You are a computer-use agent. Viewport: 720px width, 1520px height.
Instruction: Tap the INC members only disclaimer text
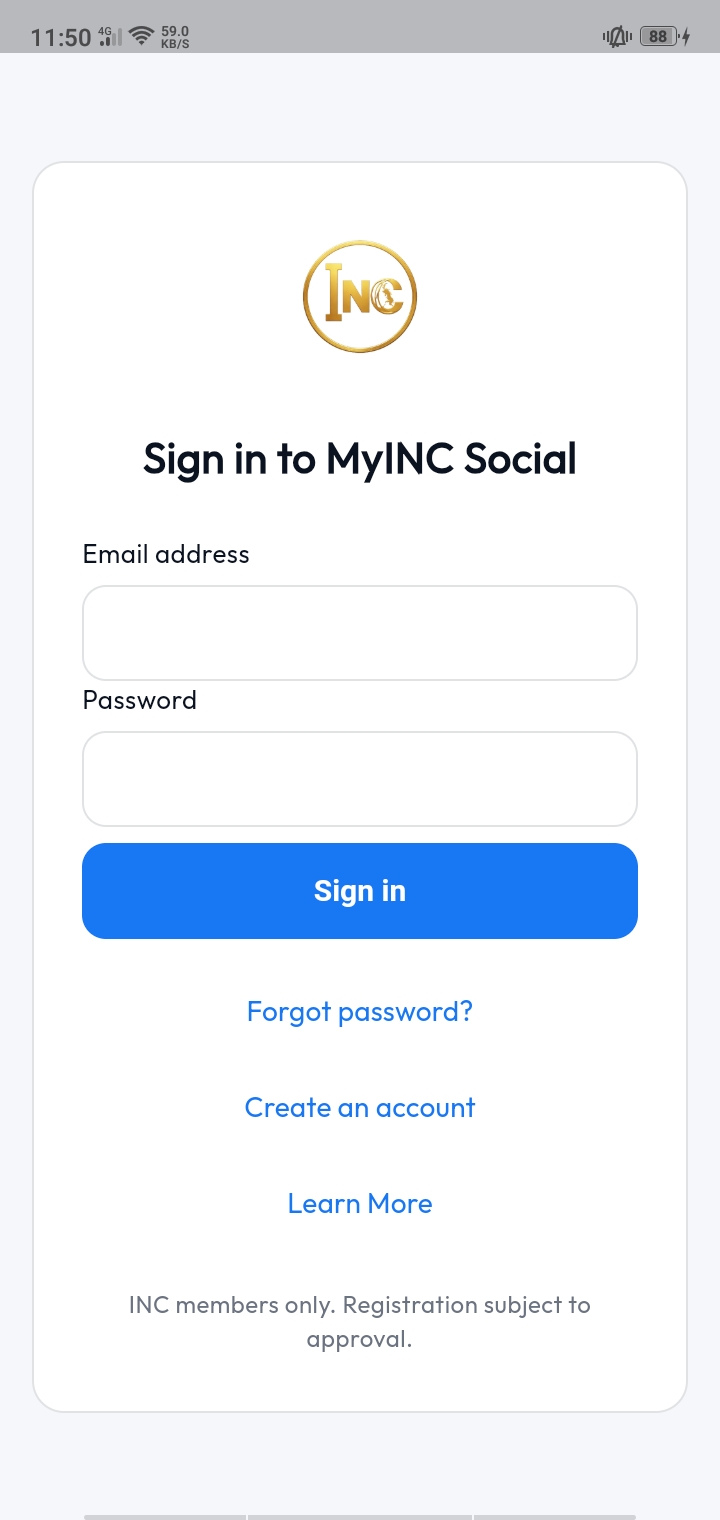360,1321
